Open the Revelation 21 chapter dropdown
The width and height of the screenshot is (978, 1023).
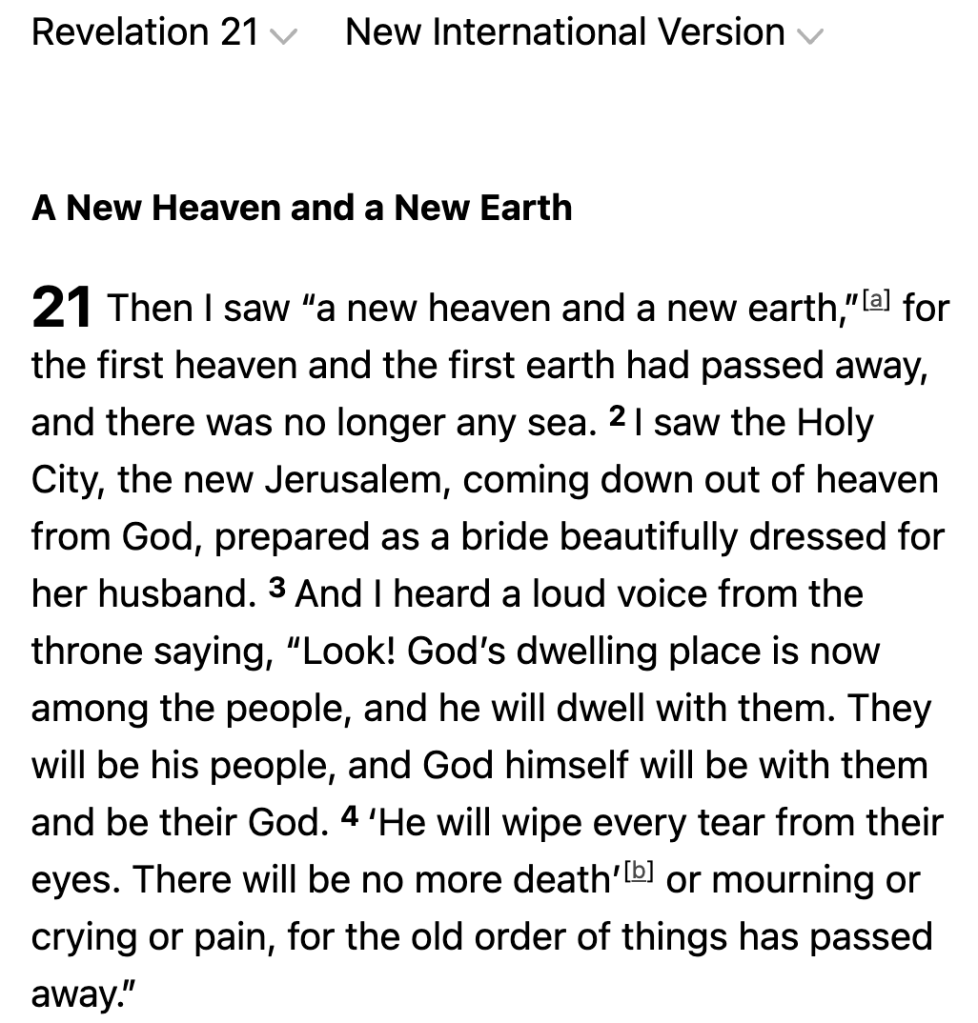point(164,33)
